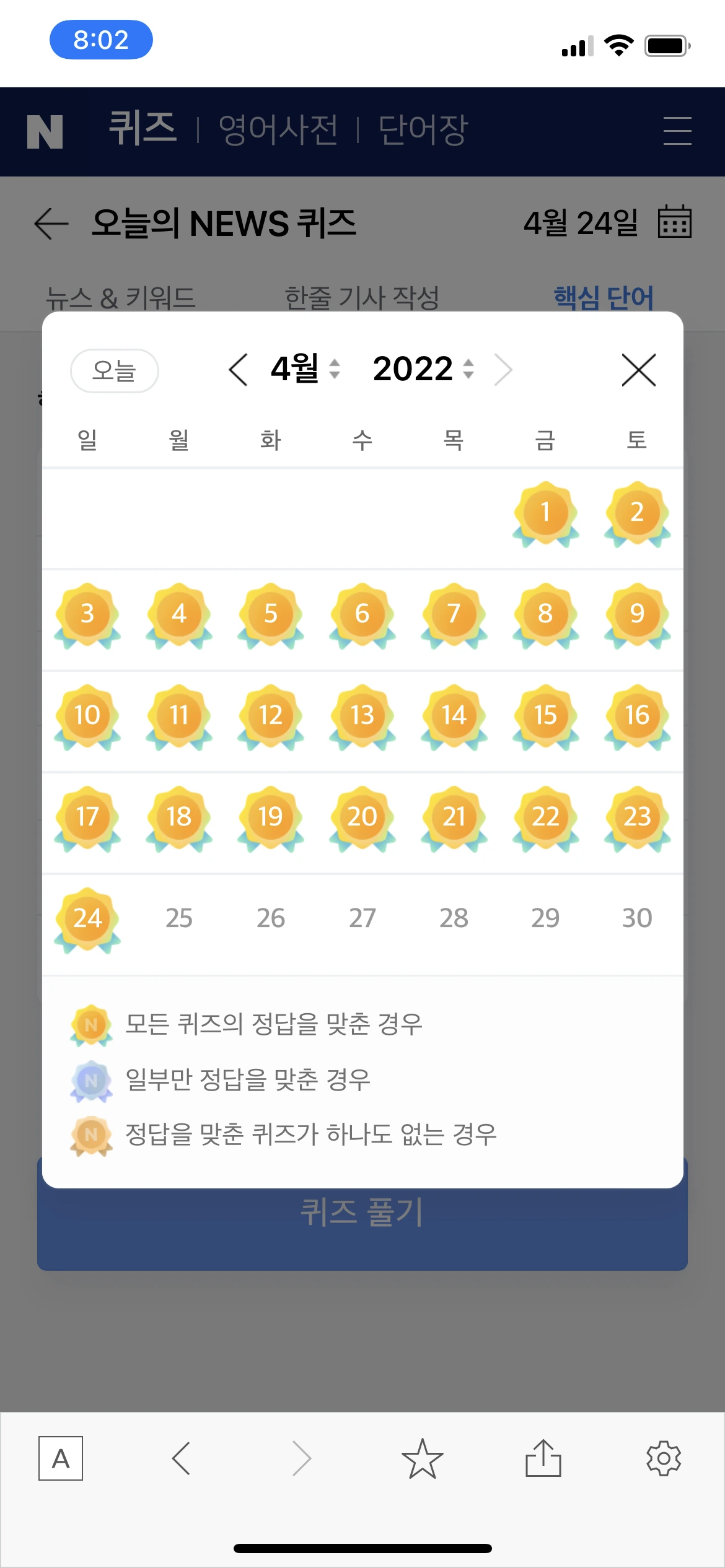
Task: Tap the 오늘 (today) button
Action: (115, 371)
